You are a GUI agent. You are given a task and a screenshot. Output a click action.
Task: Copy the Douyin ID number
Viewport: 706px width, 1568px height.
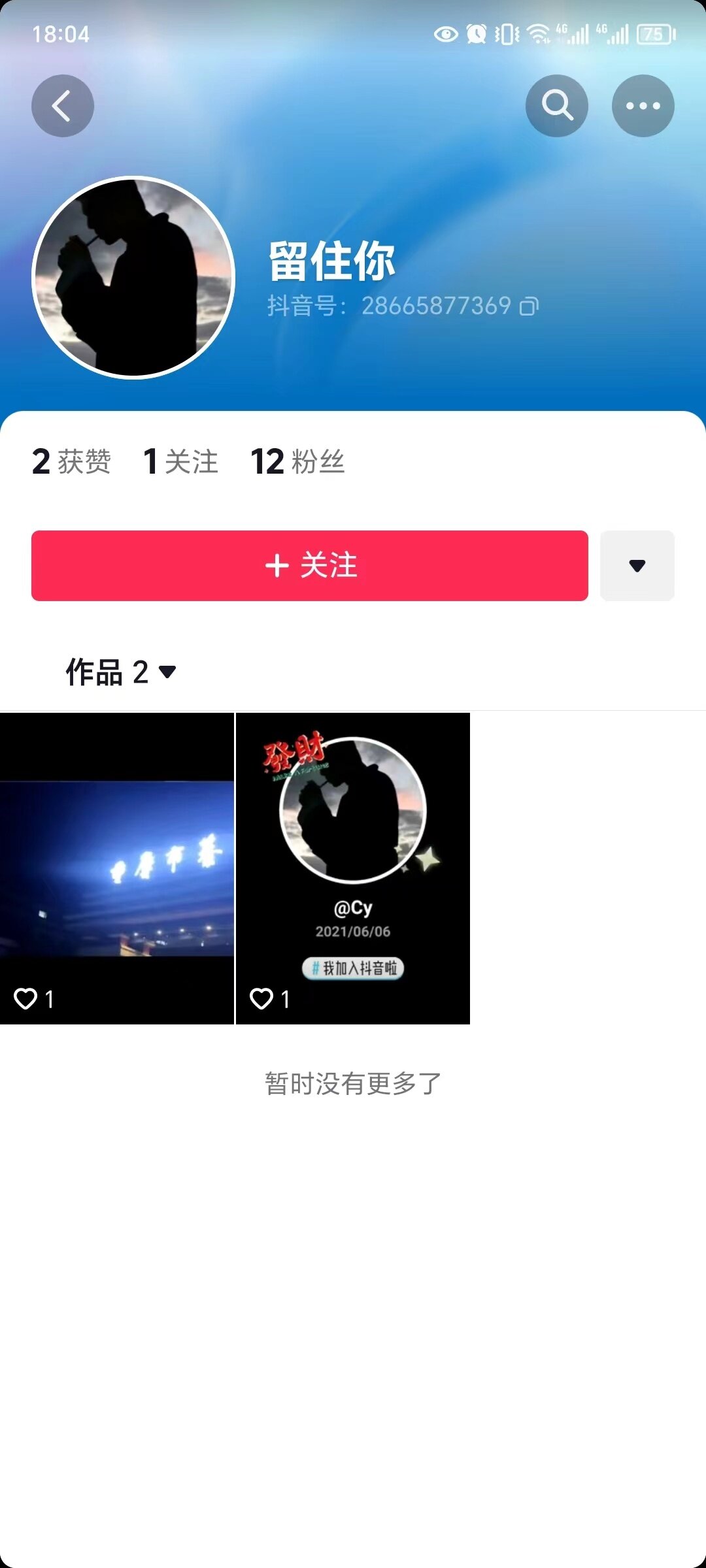529,306
